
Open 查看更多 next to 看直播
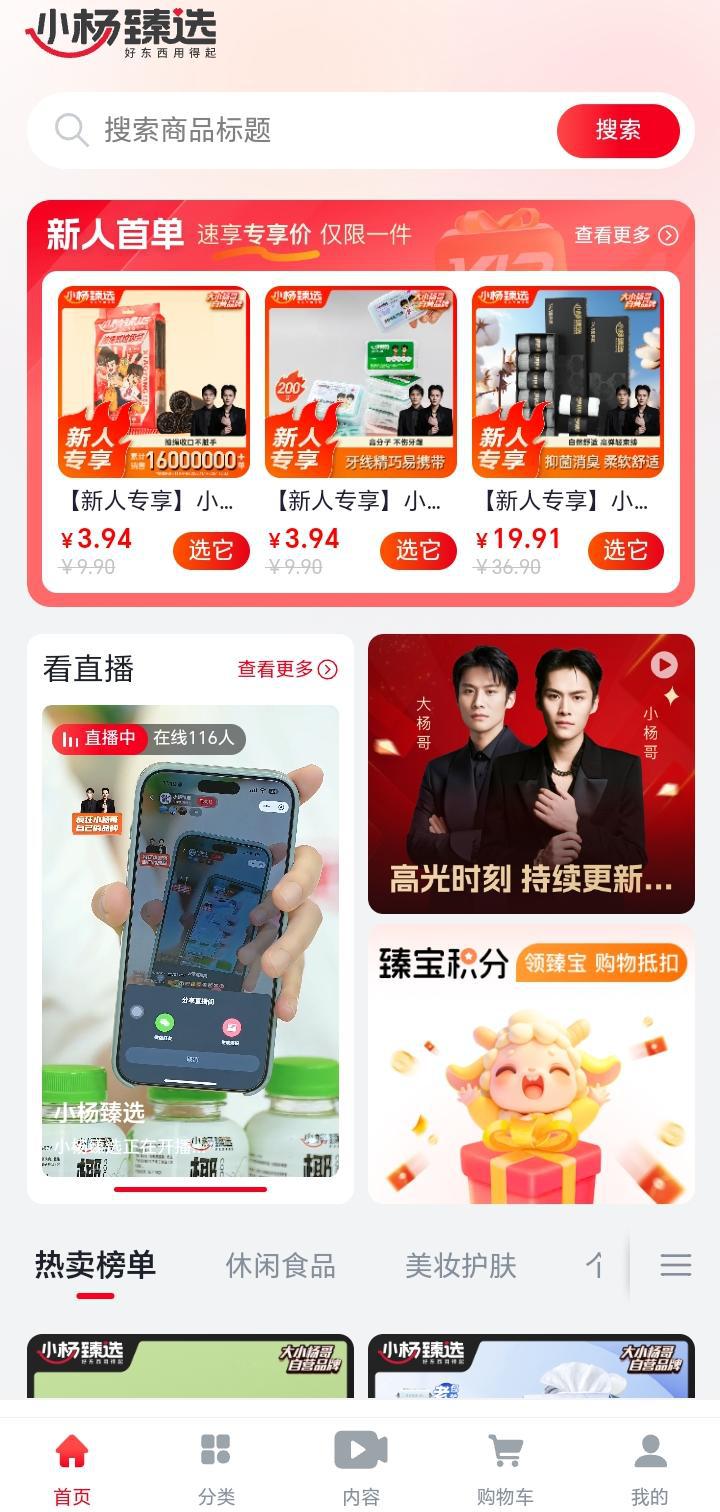pyautogui.click(x=287, y=669)
